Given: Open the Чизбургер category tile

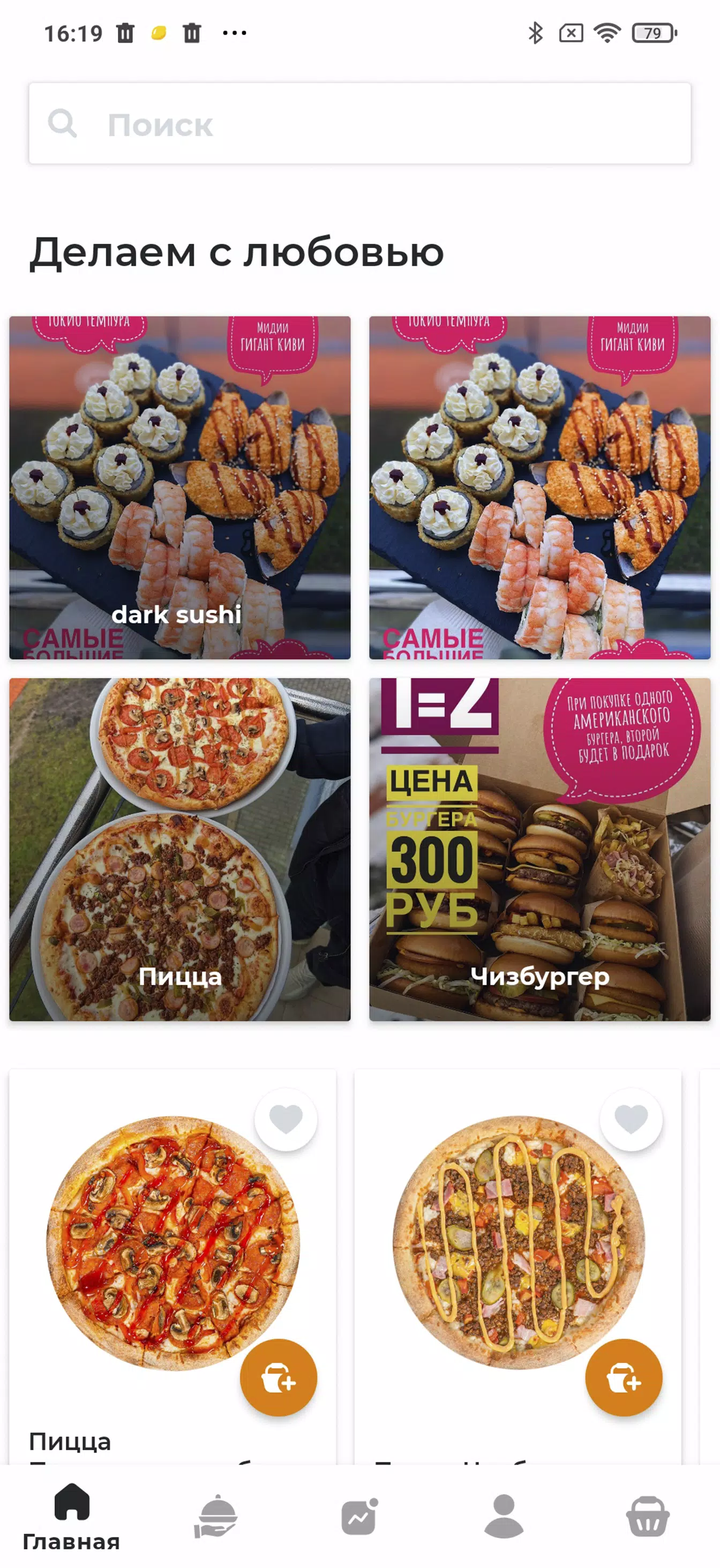Looking at the screenshot, I should [x=540, y=850].
